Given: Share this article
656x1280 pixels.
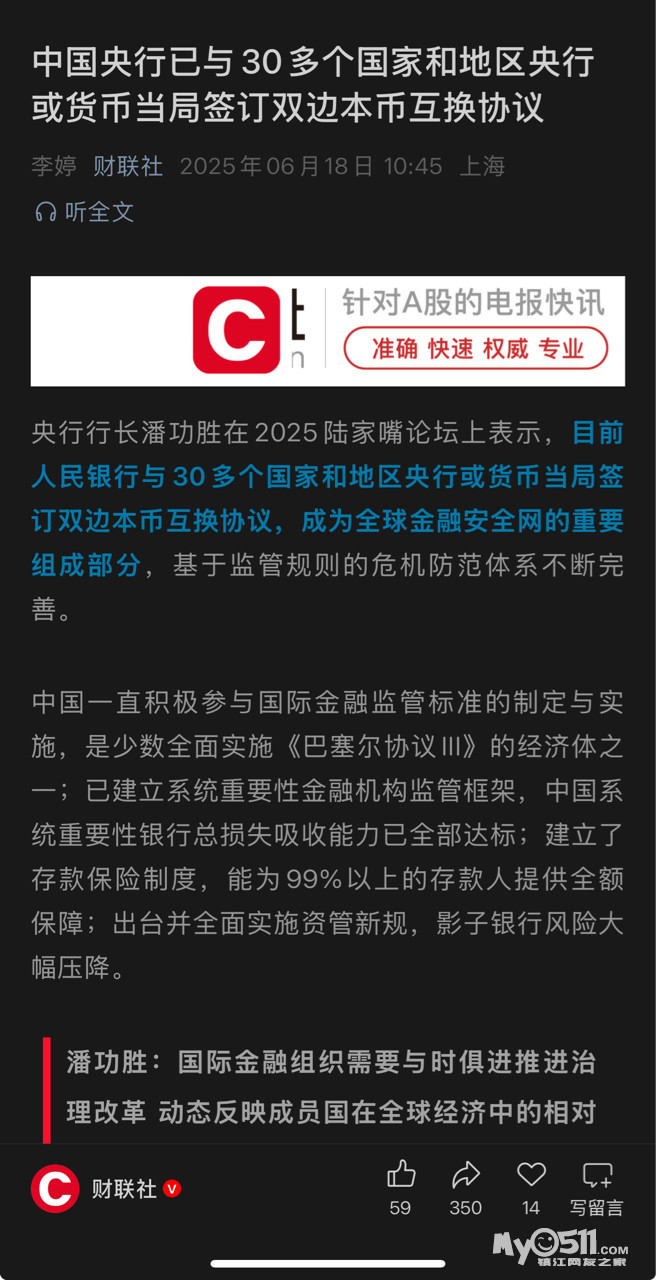Looking at the screenshot, I should pyautogui.click(x=466, y=1175).
